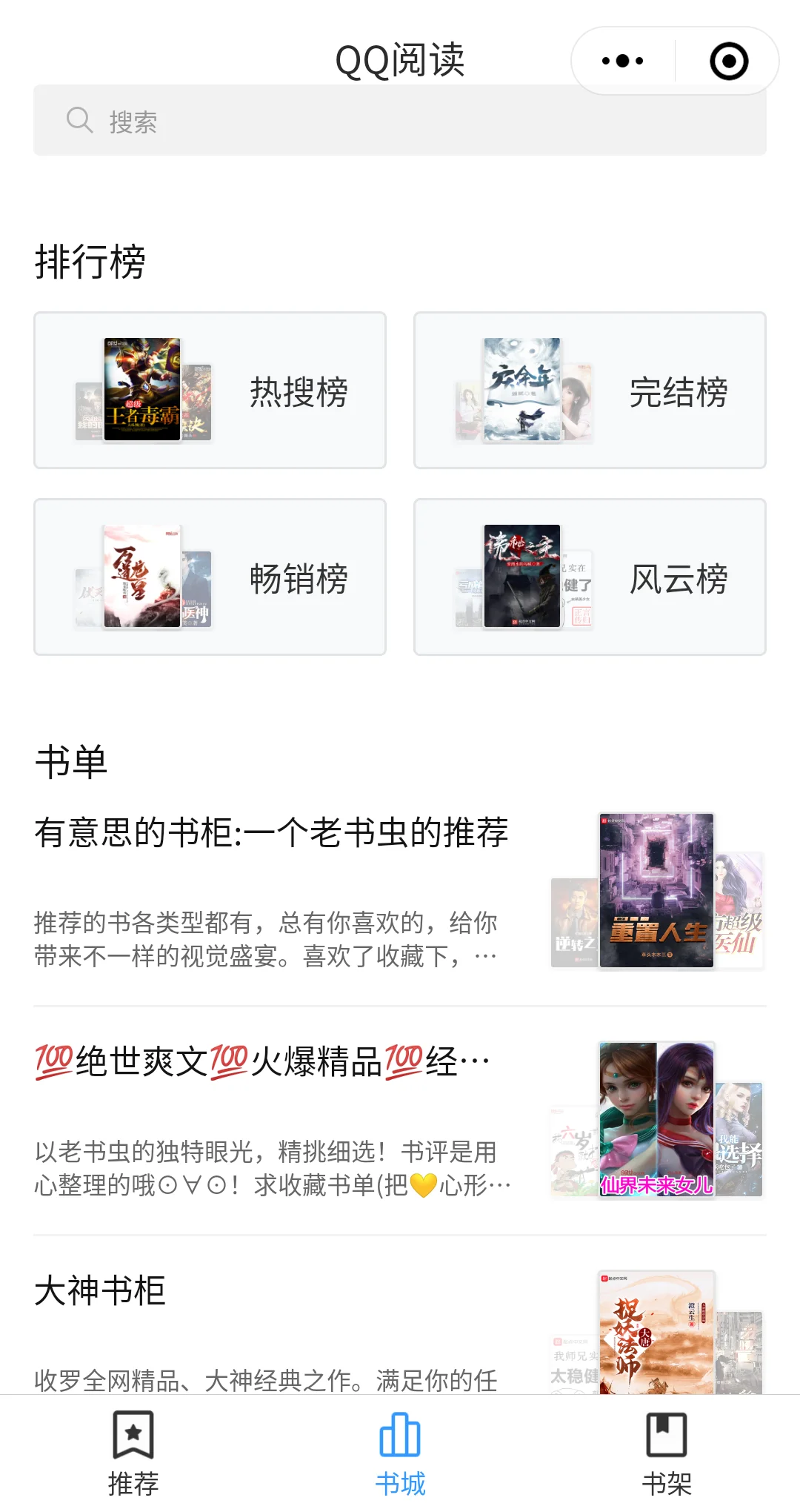Image resolution: width=800 pixels, height=1512 pixels.
Task: Open the 绝世爽文 火爆精品 book list
Action: coord(264,1061)
